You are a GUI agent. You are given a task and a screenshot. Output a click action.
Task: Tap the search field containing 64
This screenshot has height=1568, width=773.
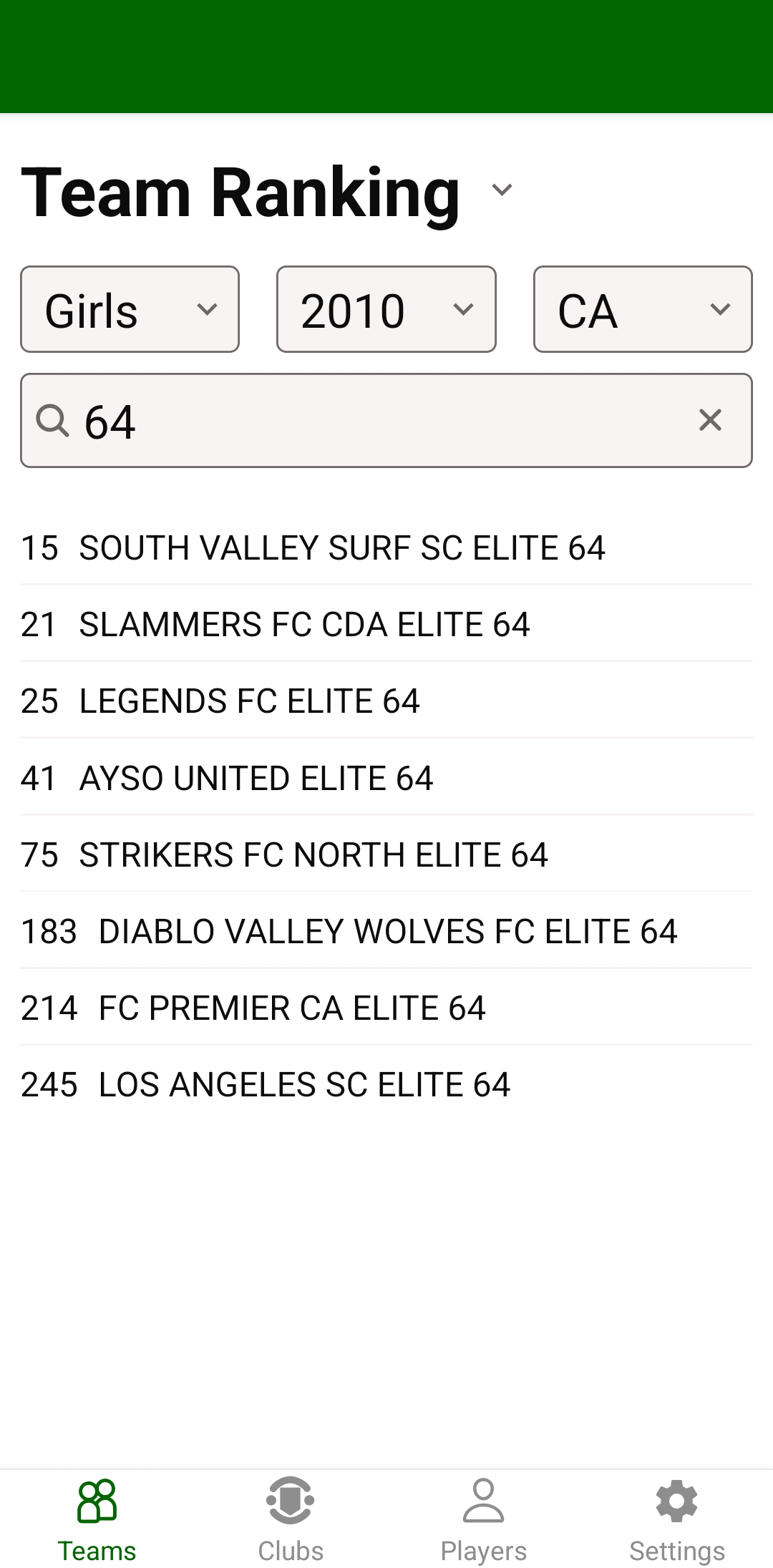pyautogui.click(x=372, y=421)
